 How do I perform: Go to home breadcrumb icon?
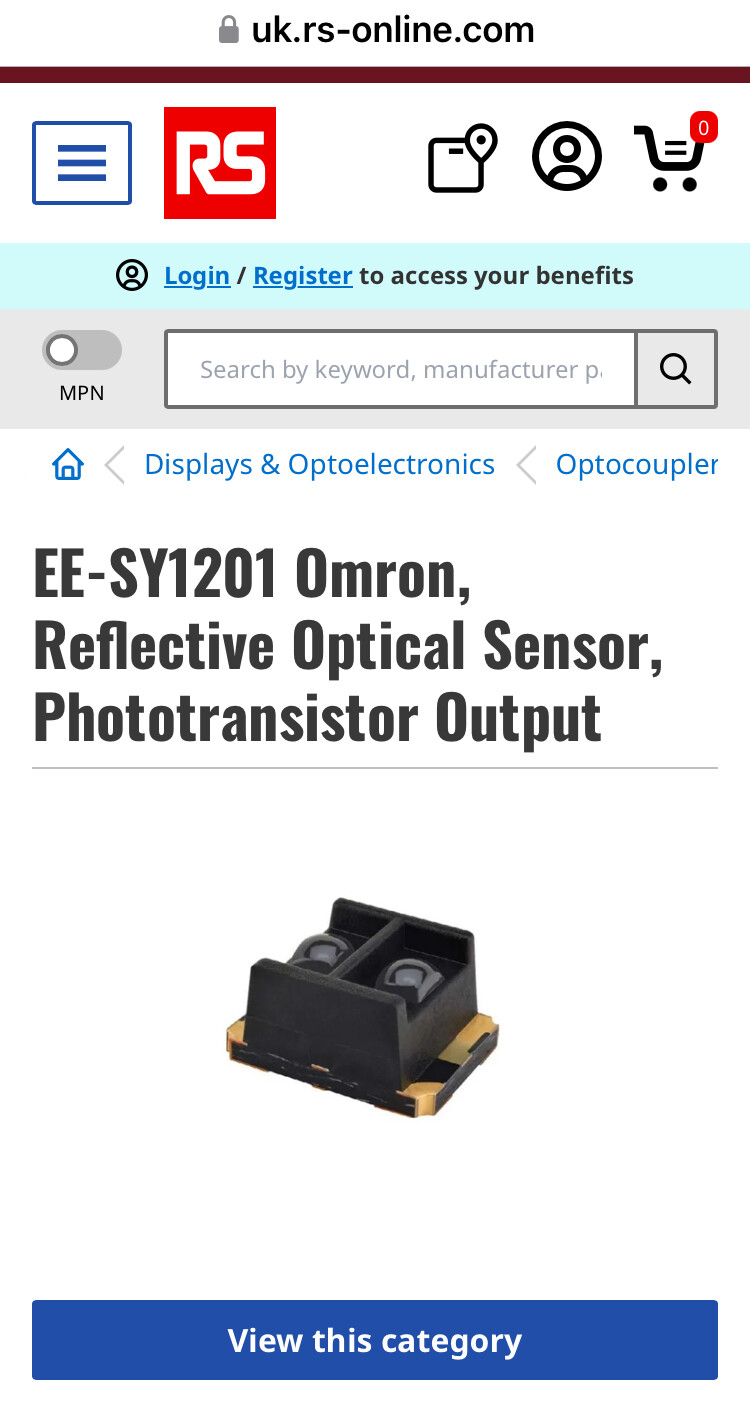coord(68,464)
